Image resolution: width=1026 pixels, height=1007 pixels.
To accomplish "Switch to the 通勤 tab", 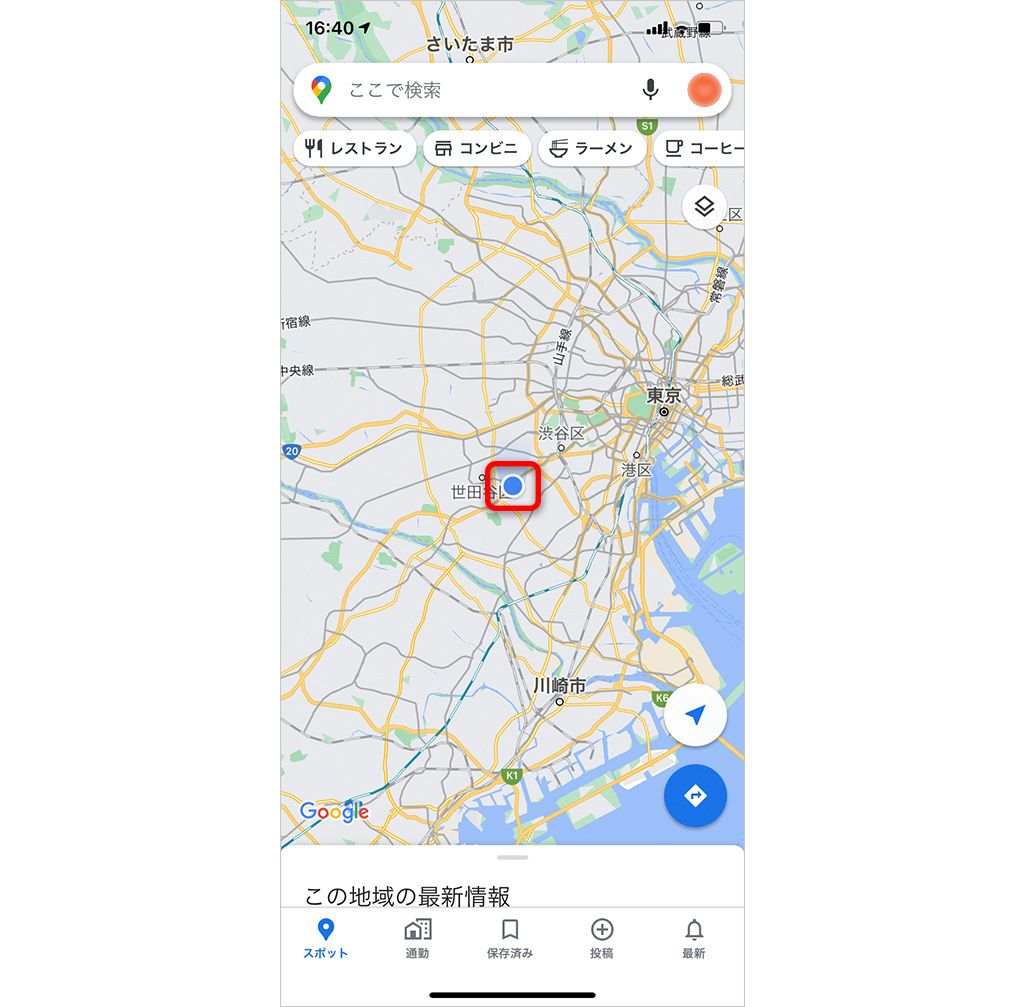I will 417,939.
